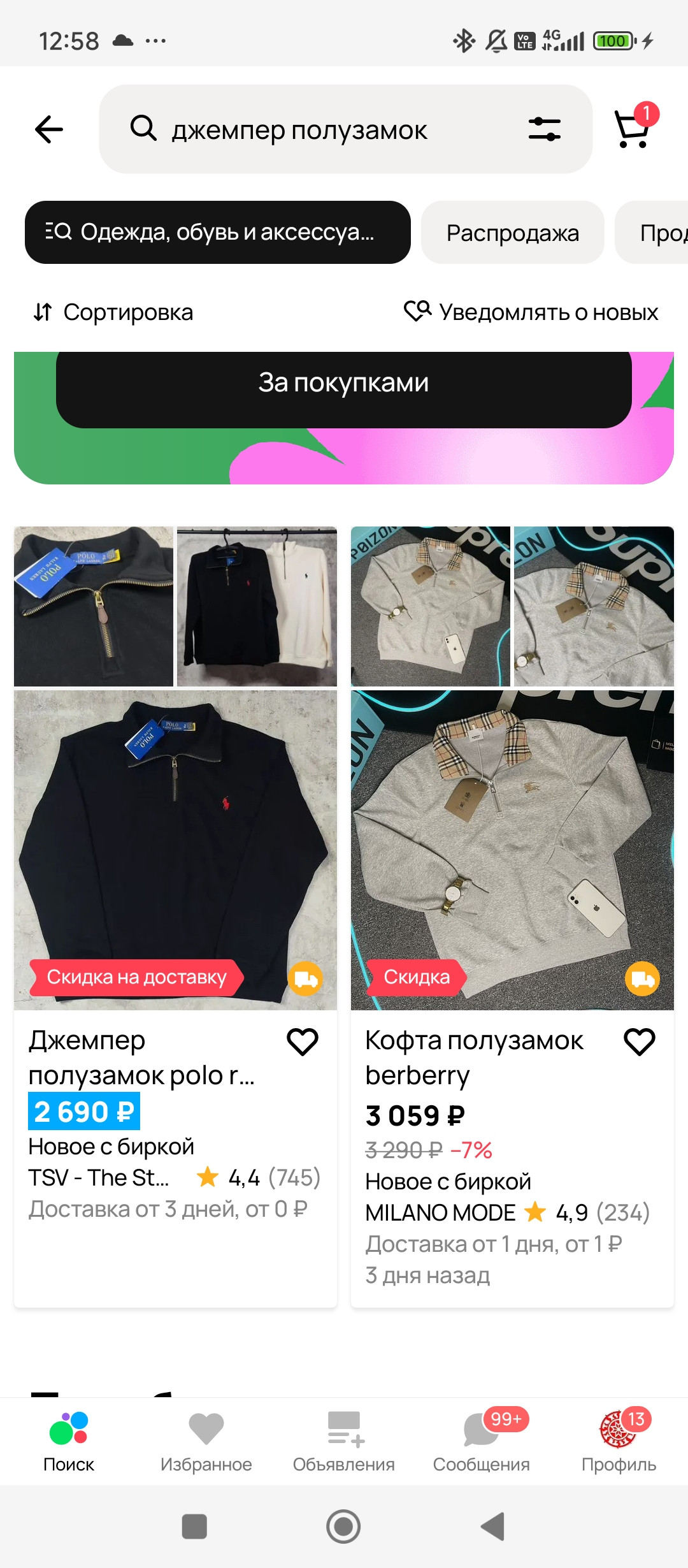Screen dimensions: 688x1568
Task: Select the Распродажа chip
Action: coord(512,233)
